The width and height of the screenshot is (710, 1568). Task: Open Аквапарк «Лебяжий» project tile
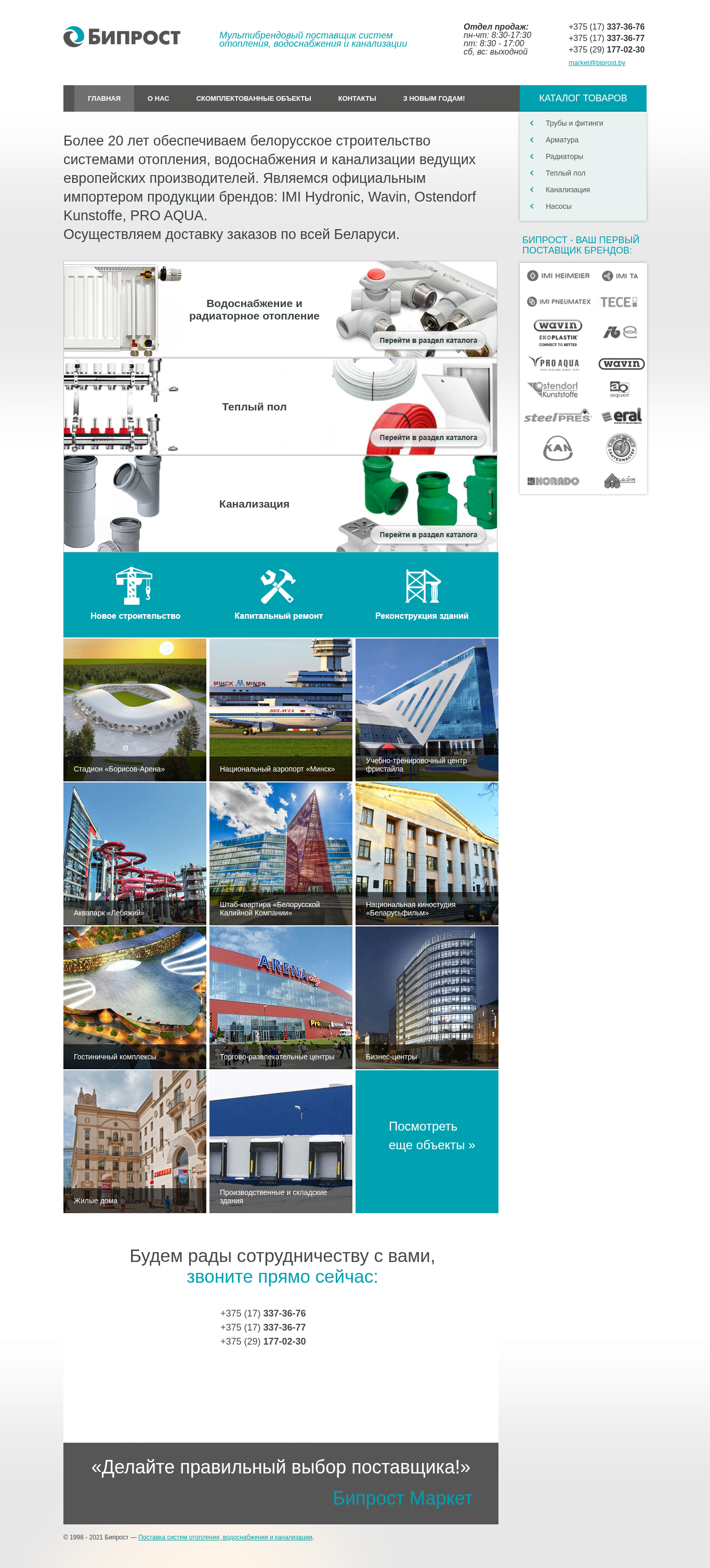pyautogui.click(x=135, y=854)
